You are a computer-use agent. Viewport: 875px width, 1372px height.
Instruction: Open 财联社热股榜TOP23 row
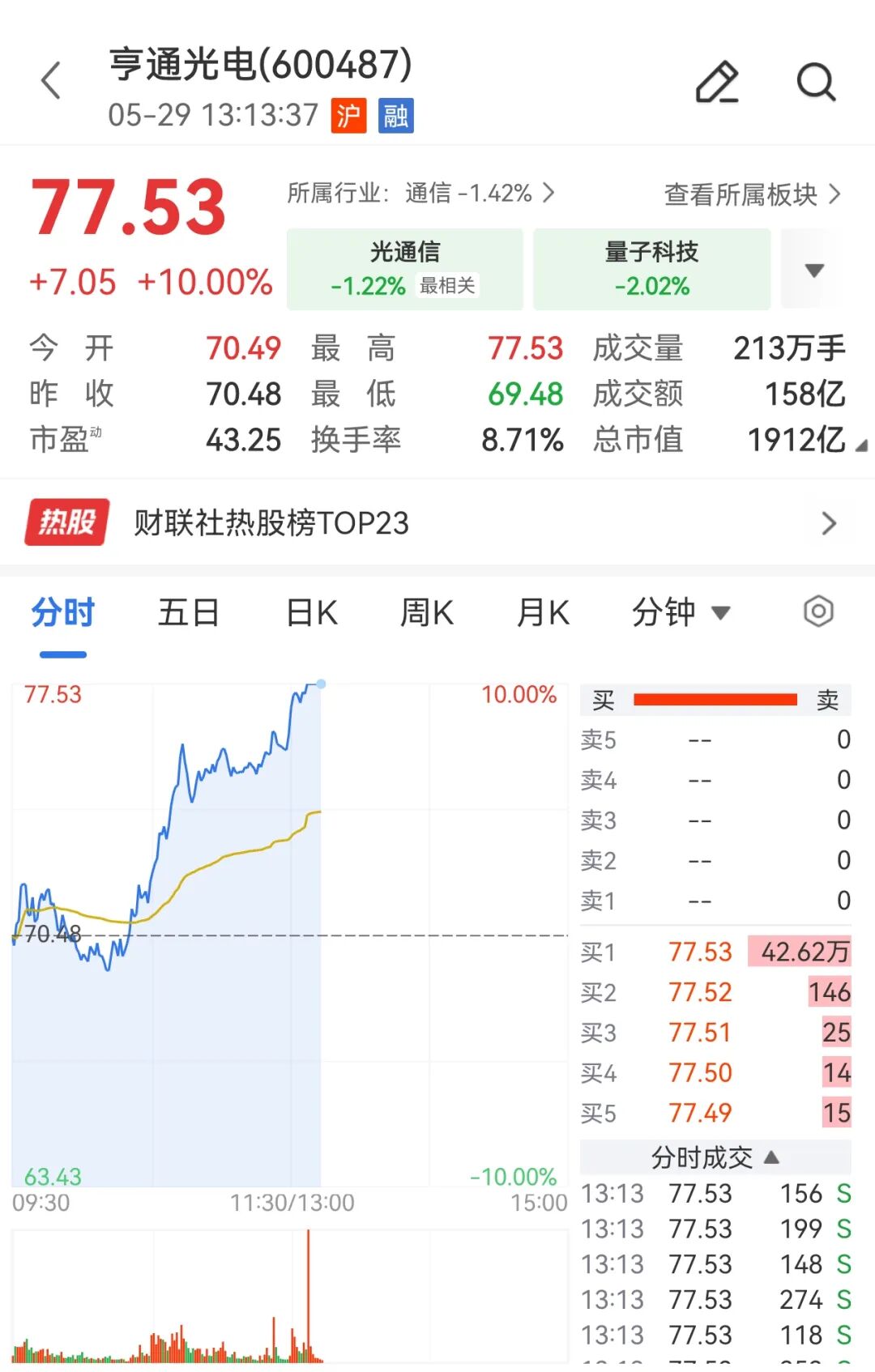[x=437, y=522]
